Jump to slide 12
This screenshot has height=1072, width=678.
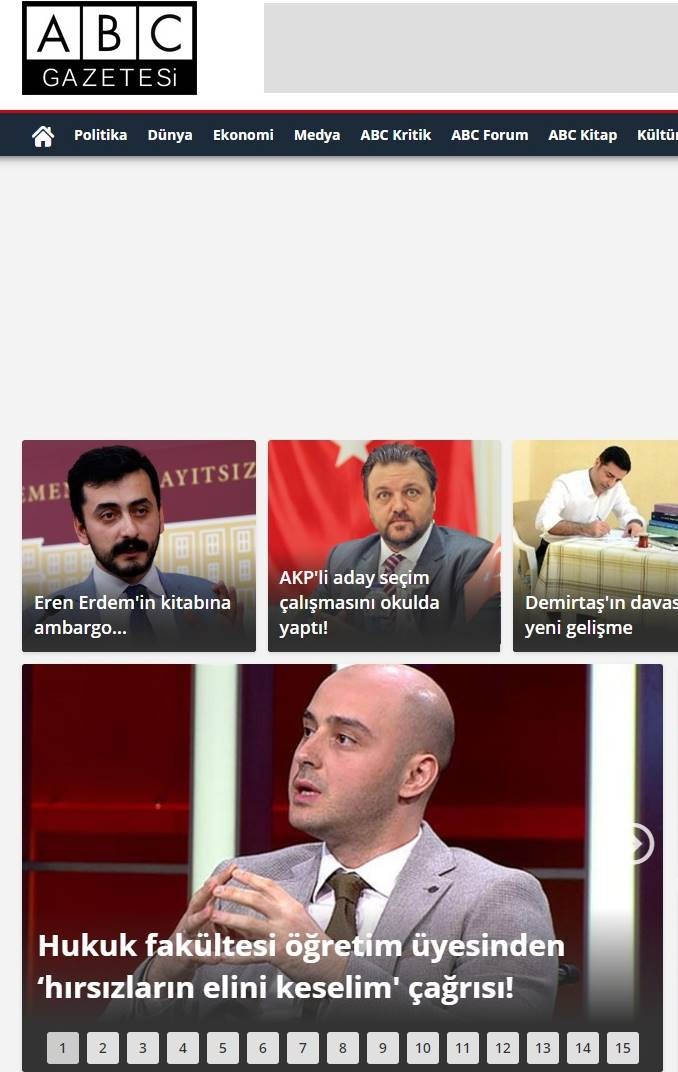click(503, 1048)
